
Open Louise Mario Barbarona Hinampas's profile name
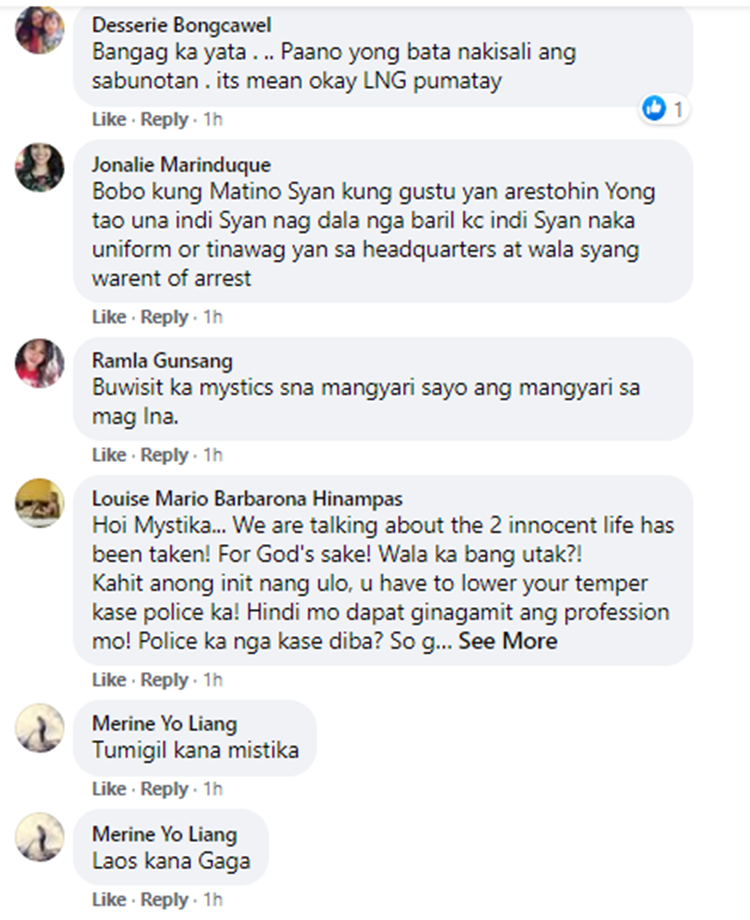tap(247, 499)
